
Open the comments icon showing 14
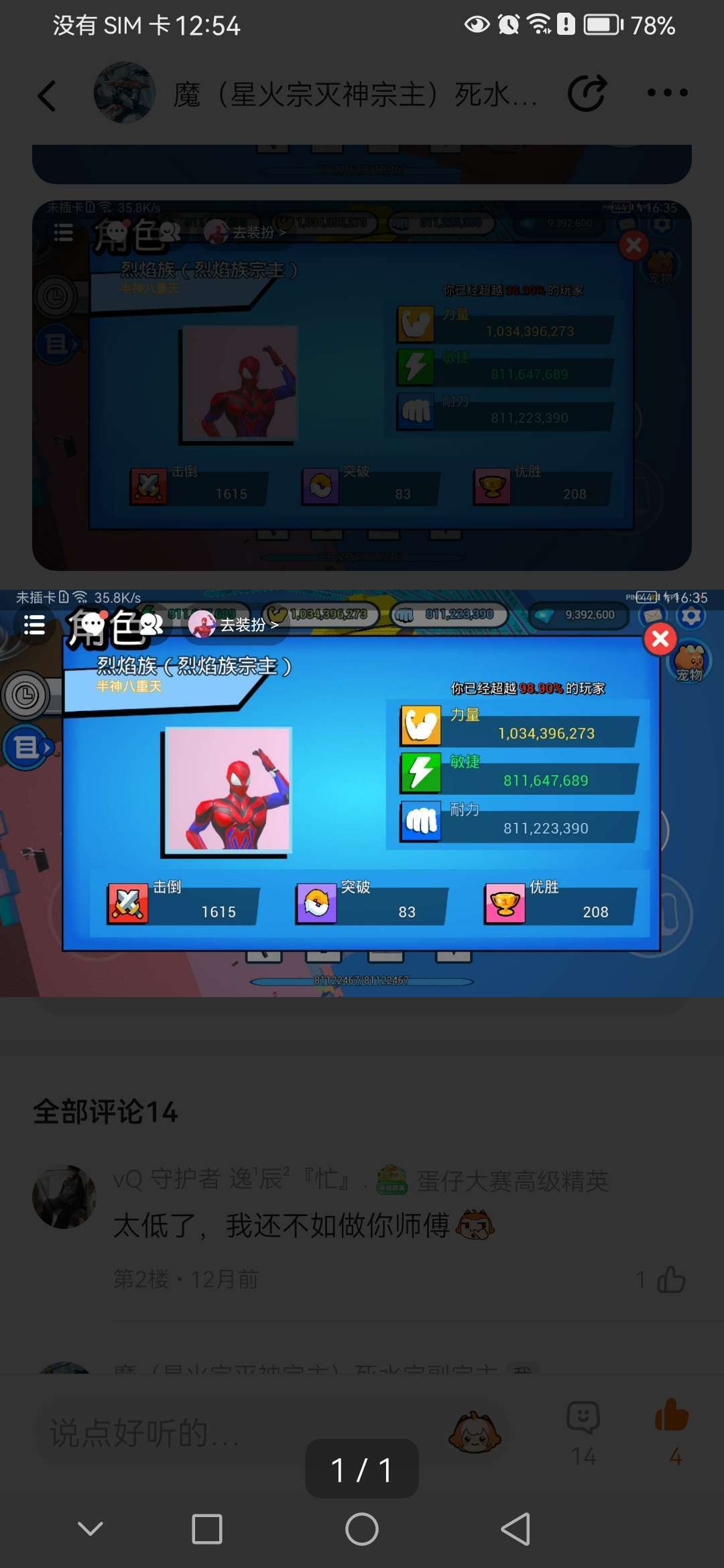pos(583,1431)
